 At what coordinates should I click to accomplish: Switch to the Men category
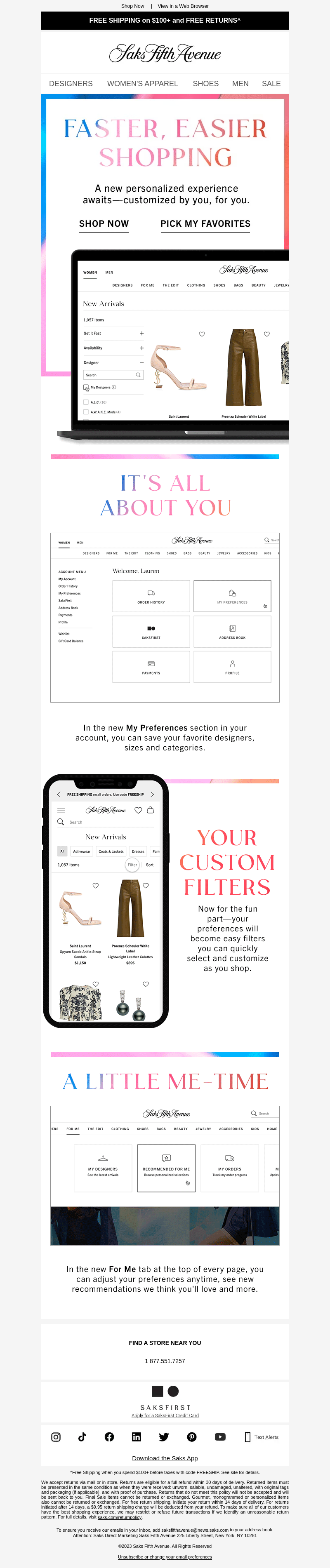click(x=240, y=84)
